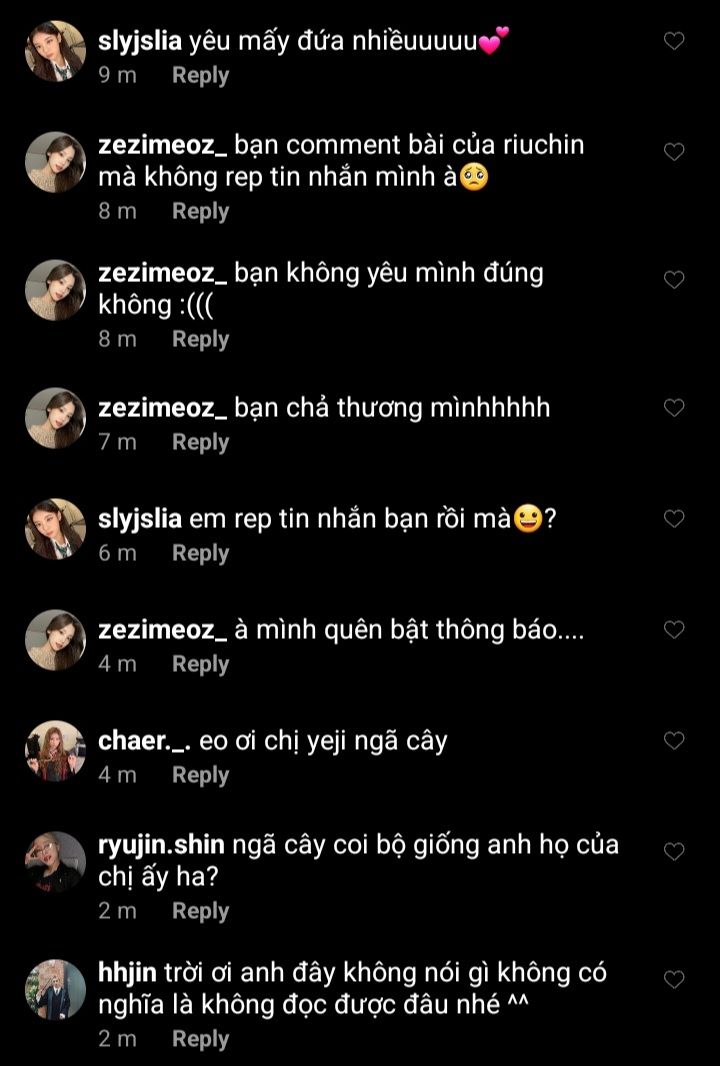
Task: Like zezimeoz_'s comment about riuchin's post
Action: pos(675,152)
